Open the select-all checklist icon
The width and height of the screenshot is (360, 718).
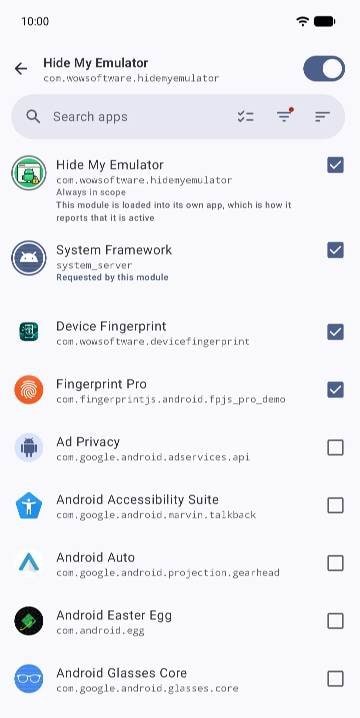point(245,117)
